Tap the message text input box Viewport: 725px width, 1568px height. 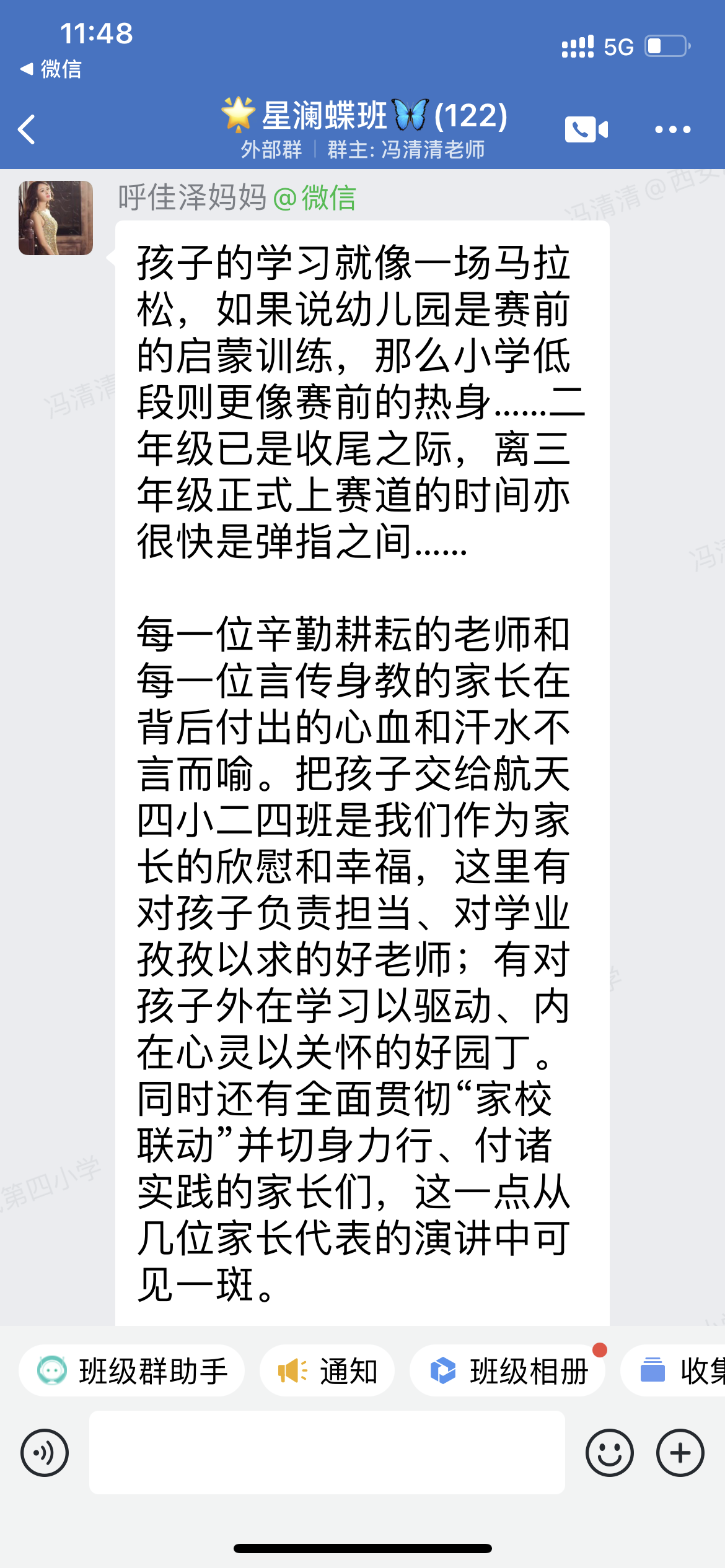327,1453
